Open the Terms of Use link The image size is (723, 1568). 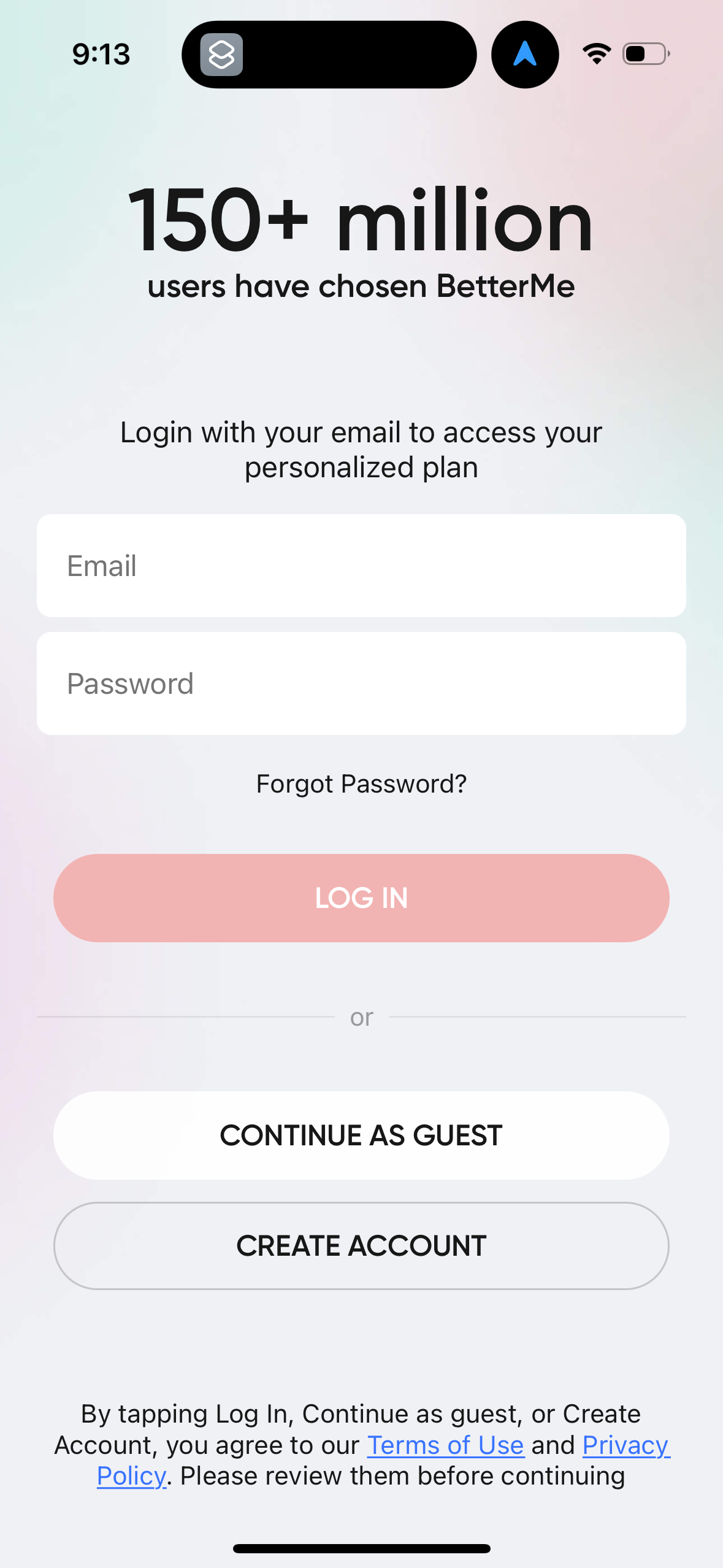pyautogui.click(x=445, y=1445)
